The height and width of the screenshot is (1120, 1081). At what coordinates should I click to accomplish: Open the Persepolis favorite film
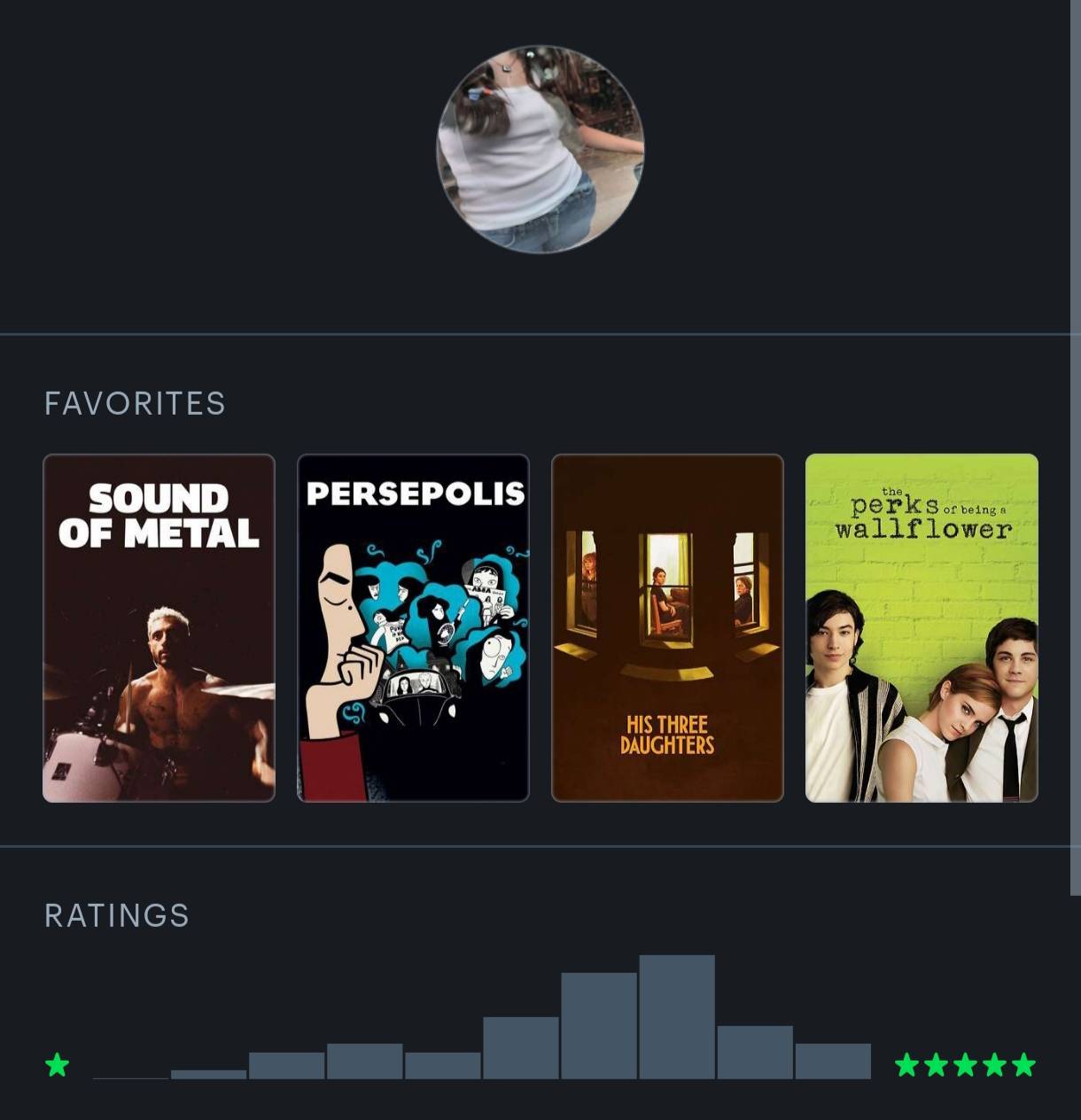(x=413, y=628)
